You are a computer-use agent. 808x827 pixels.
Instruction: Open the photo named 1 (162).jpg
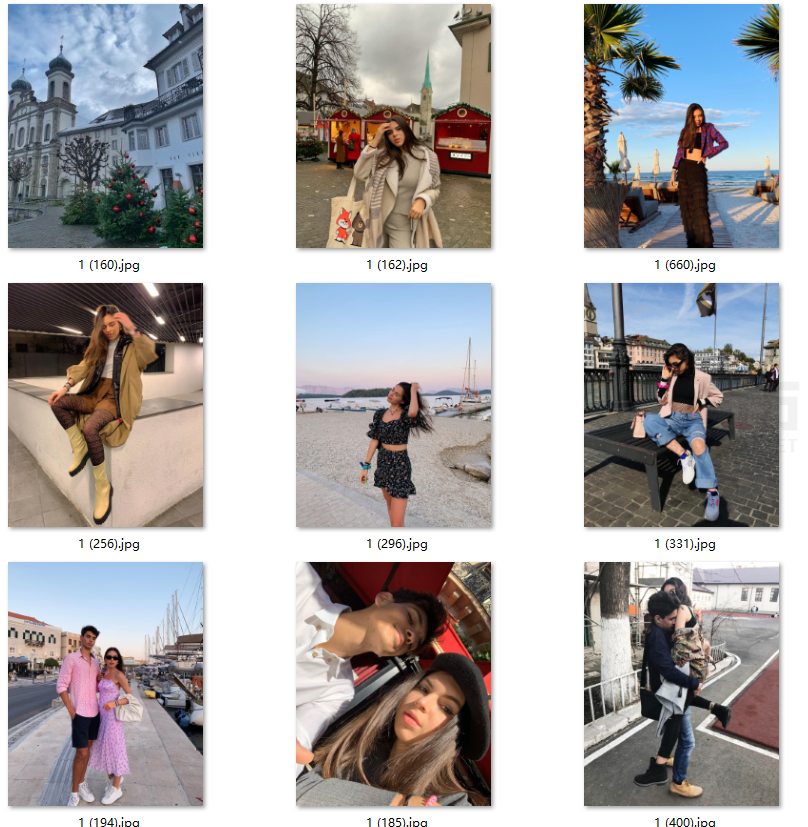click(x=393, y=126)
